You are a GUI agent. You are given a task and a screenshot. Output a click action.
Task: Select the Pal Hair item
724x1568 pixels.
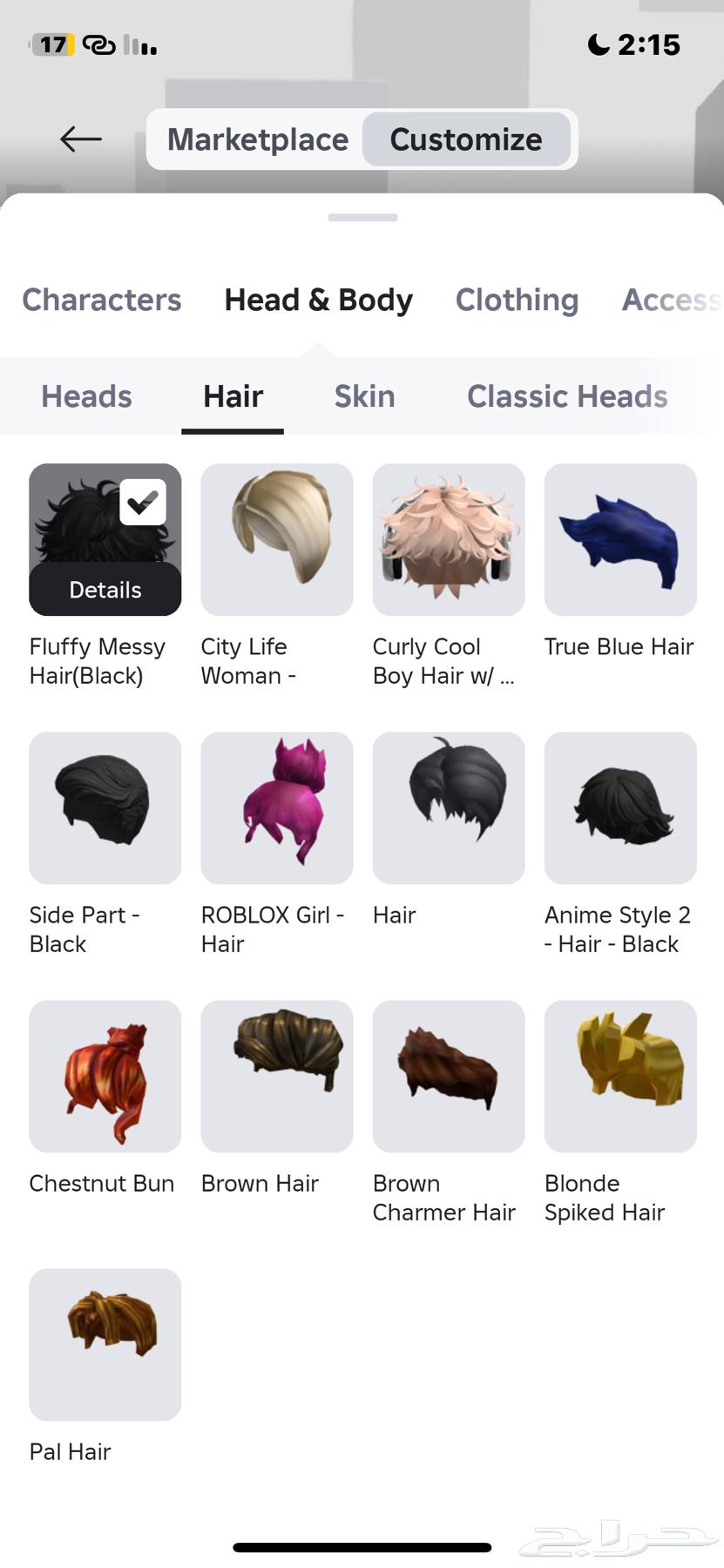105,1344
